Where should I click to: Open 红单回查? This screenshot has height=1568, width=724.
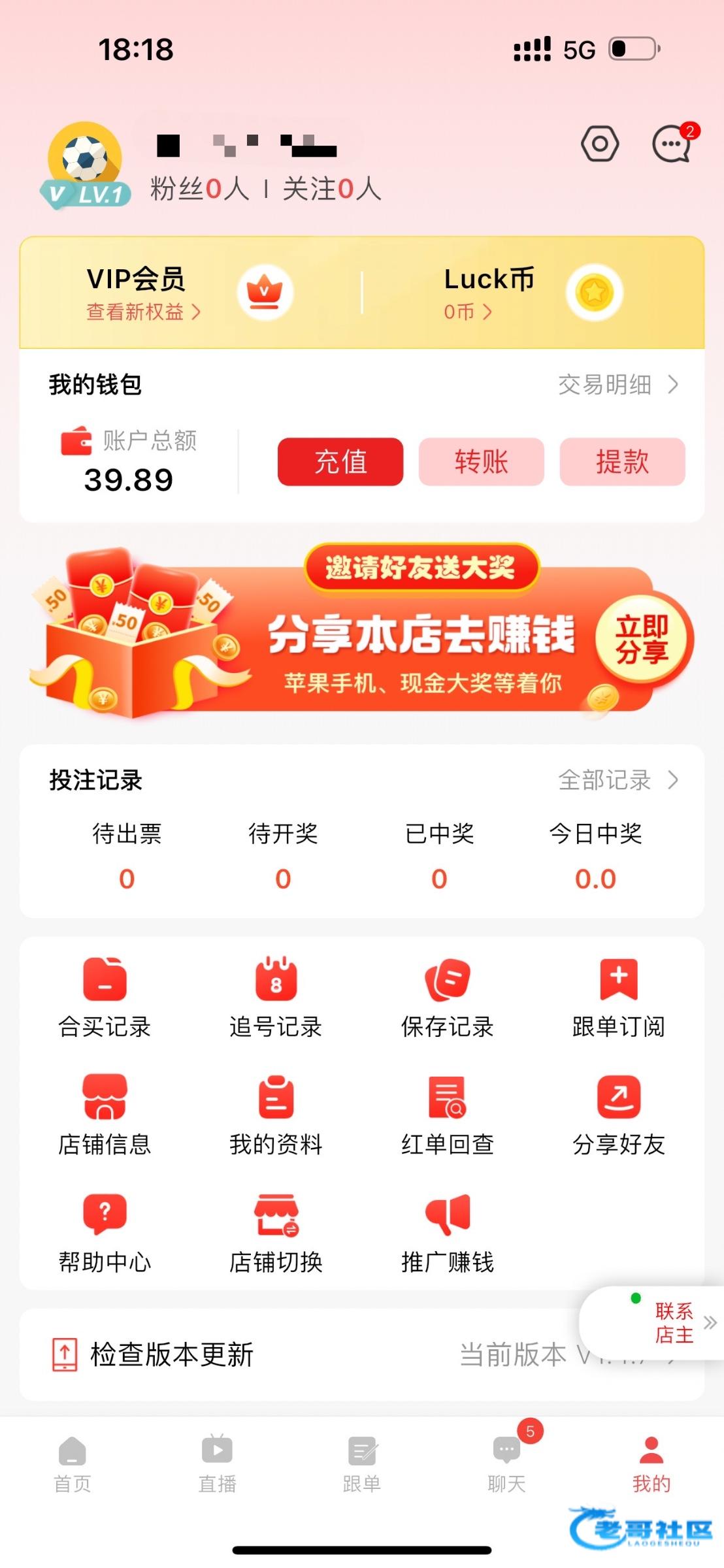pyautogui.click(x=447, y=1115)
